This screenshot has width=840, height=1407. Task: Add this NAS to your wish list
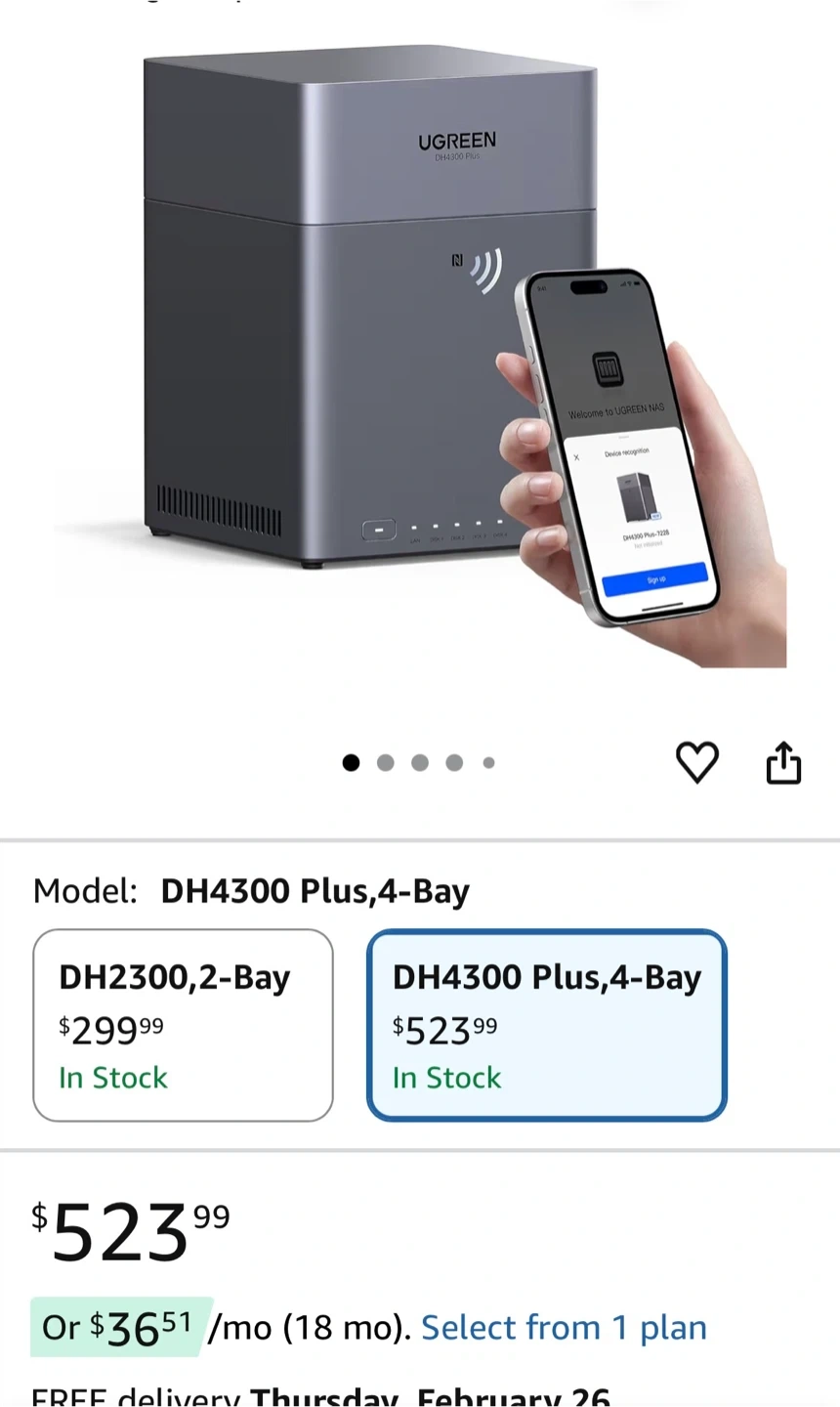pos(697,762)
